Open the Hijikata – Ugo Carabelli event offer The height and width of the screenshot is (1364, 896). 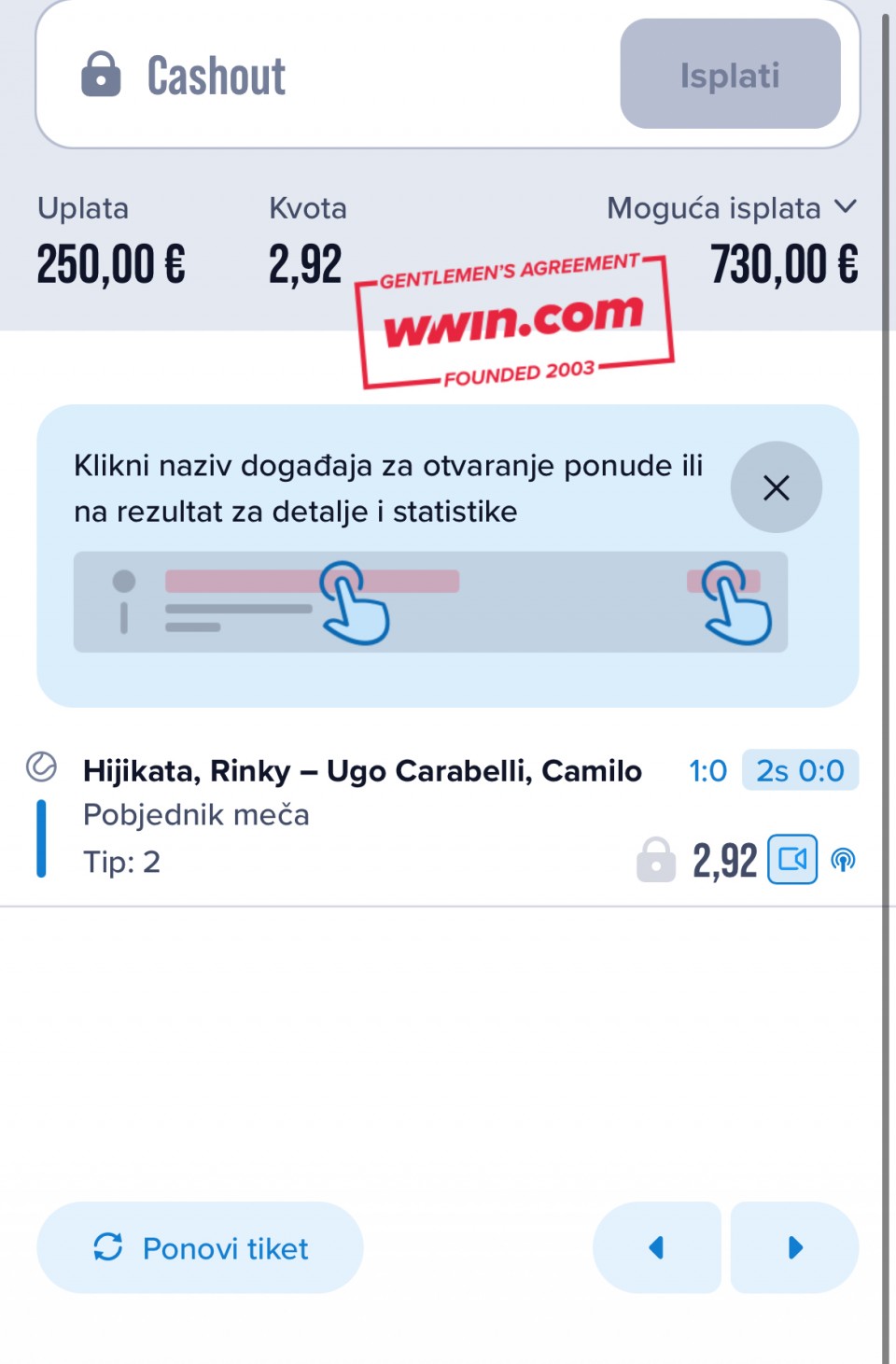(362, 771)
